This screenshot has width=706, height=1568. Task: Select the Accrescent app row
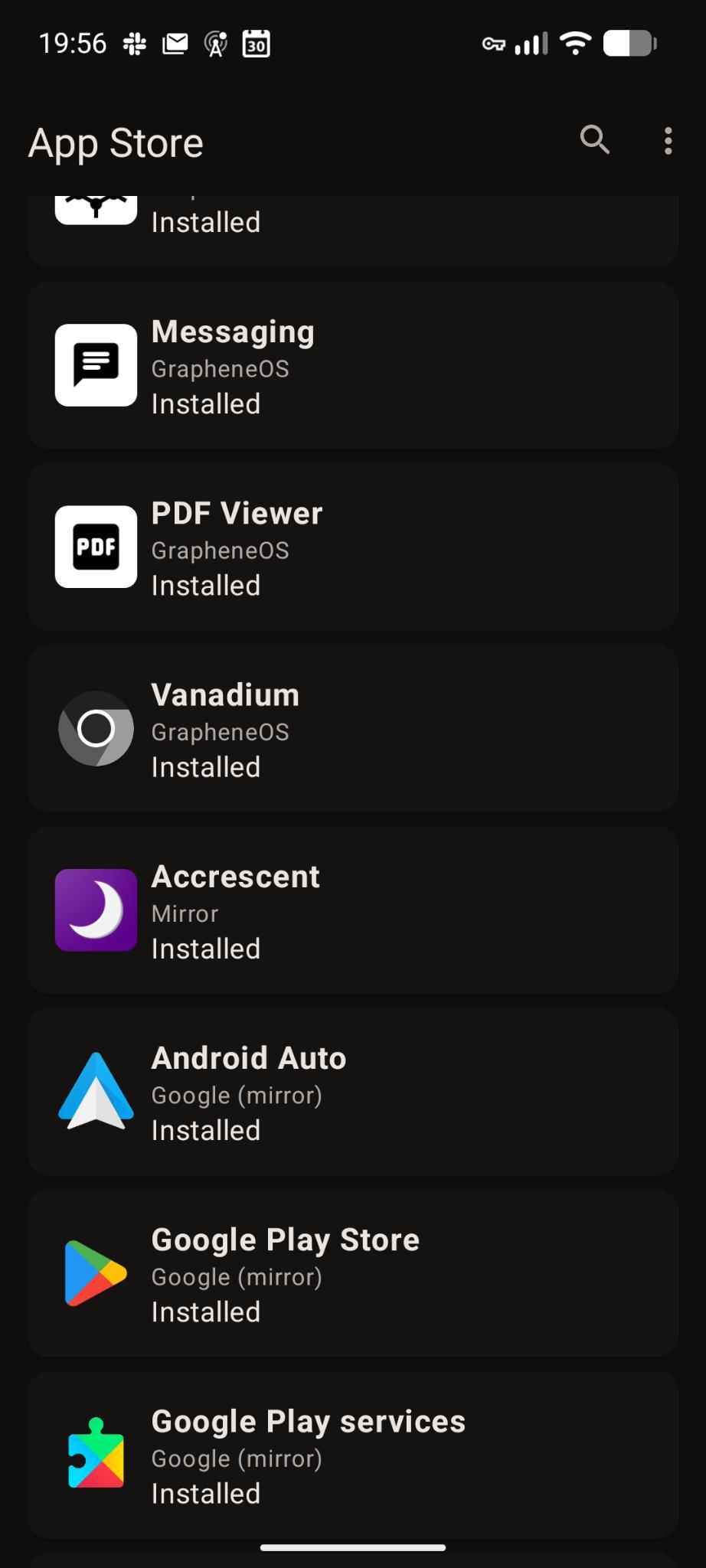pos(352,910)
